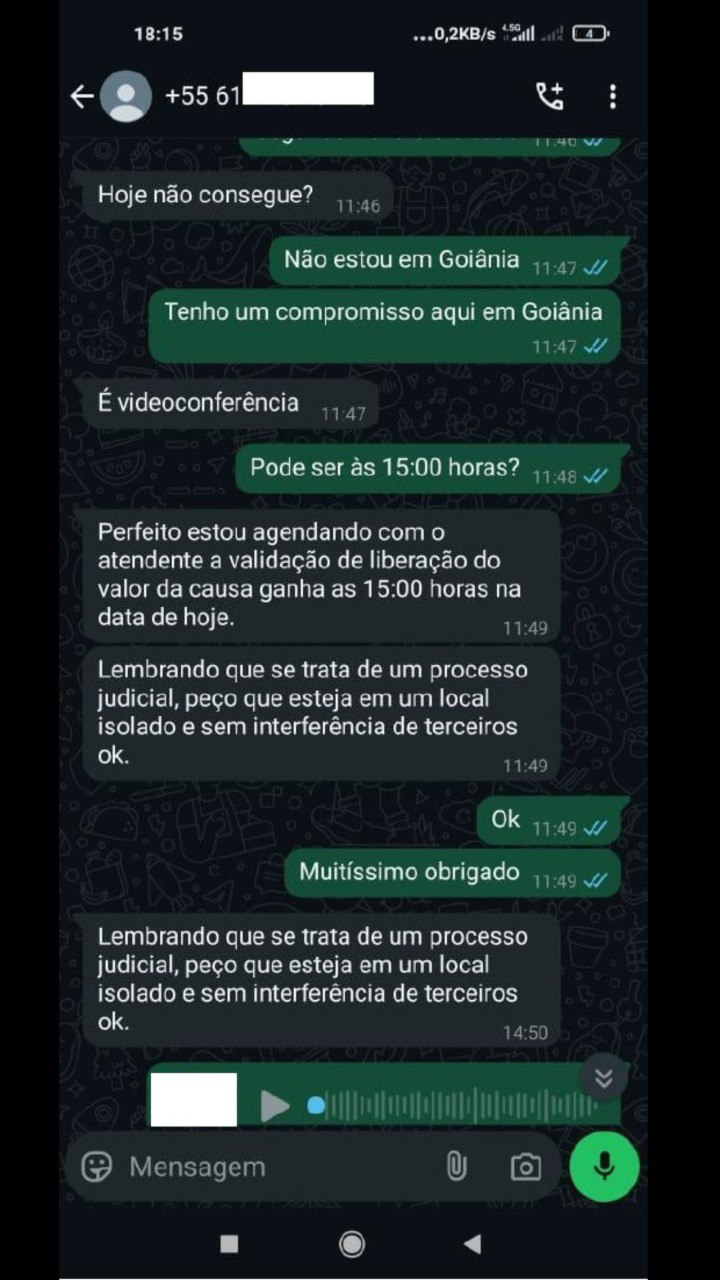The height and width of the screenshot is (1280, 720).
Task: Tap the system home button
Action: pos(352,1243)
